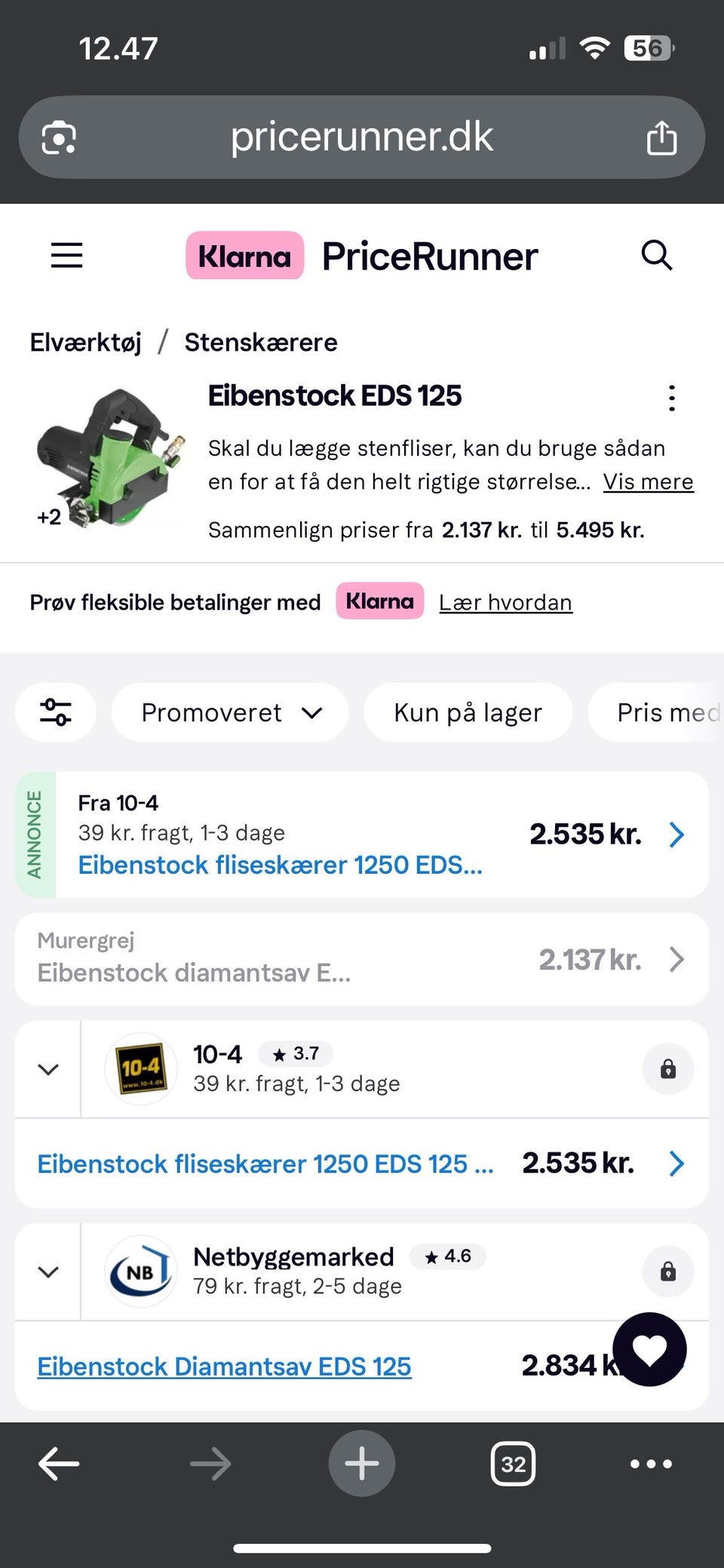The height and width of the screenshot is (1568, 724).
Task: Expand the 10-4 shop details
Action: pyautogui.click(x=48, y=1069)
